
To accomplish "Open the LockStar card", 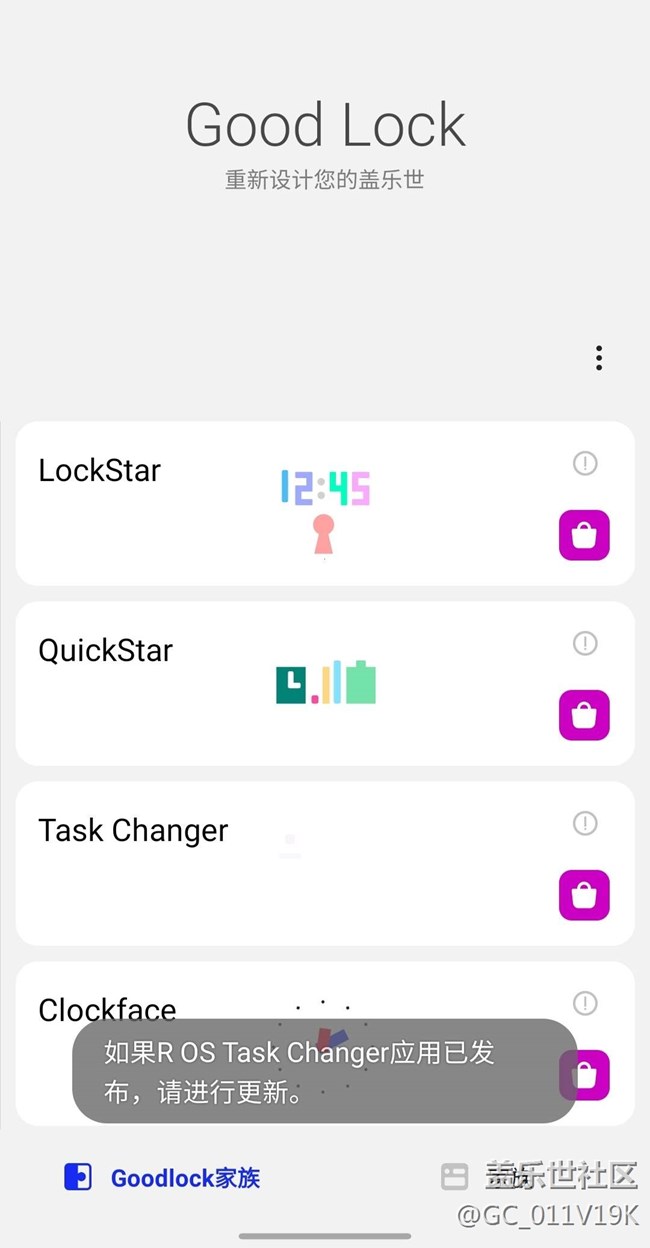I will [x=325, y=503].
